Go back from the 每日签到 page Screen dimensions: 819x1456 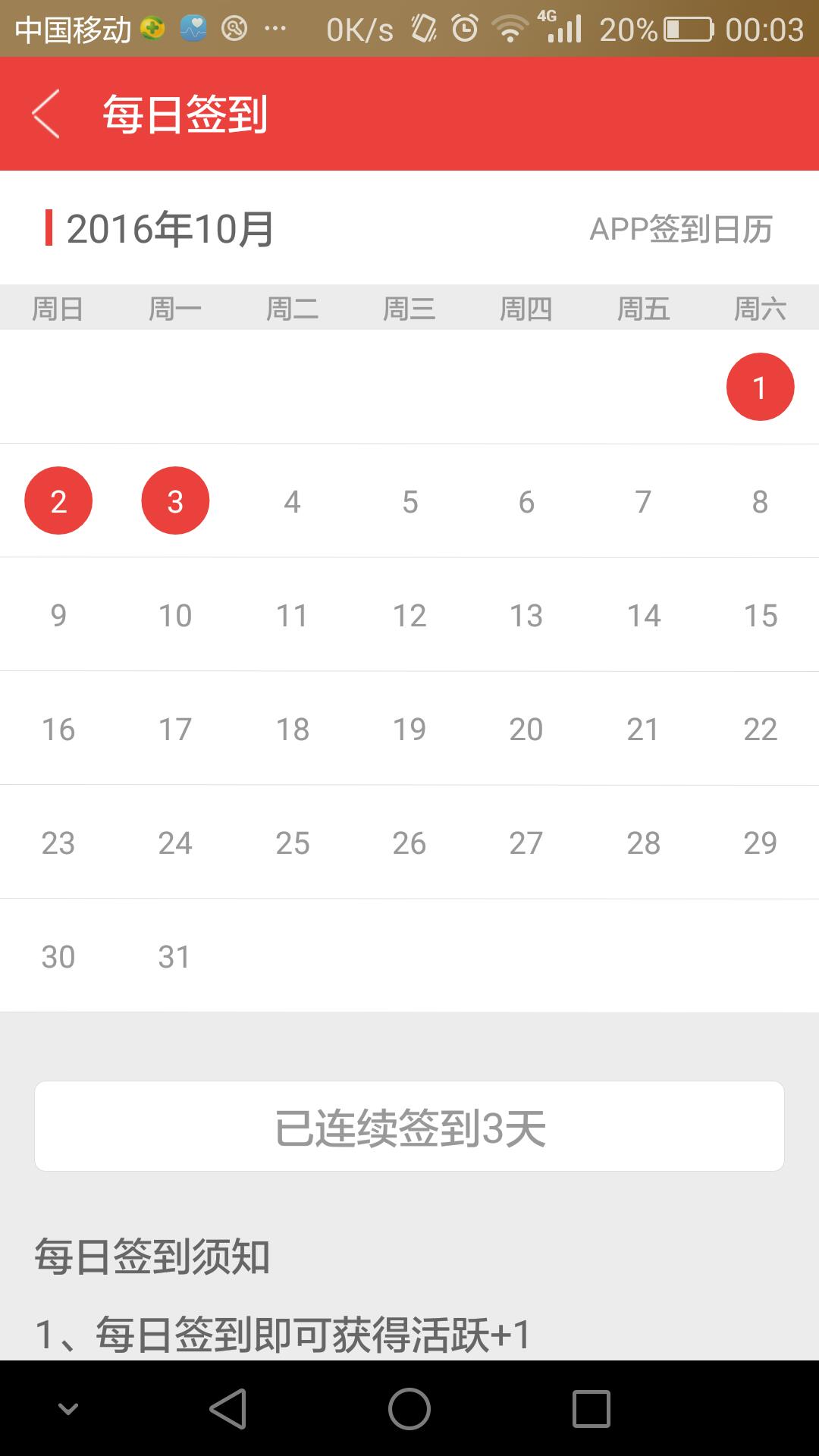(x=45, y=114)
